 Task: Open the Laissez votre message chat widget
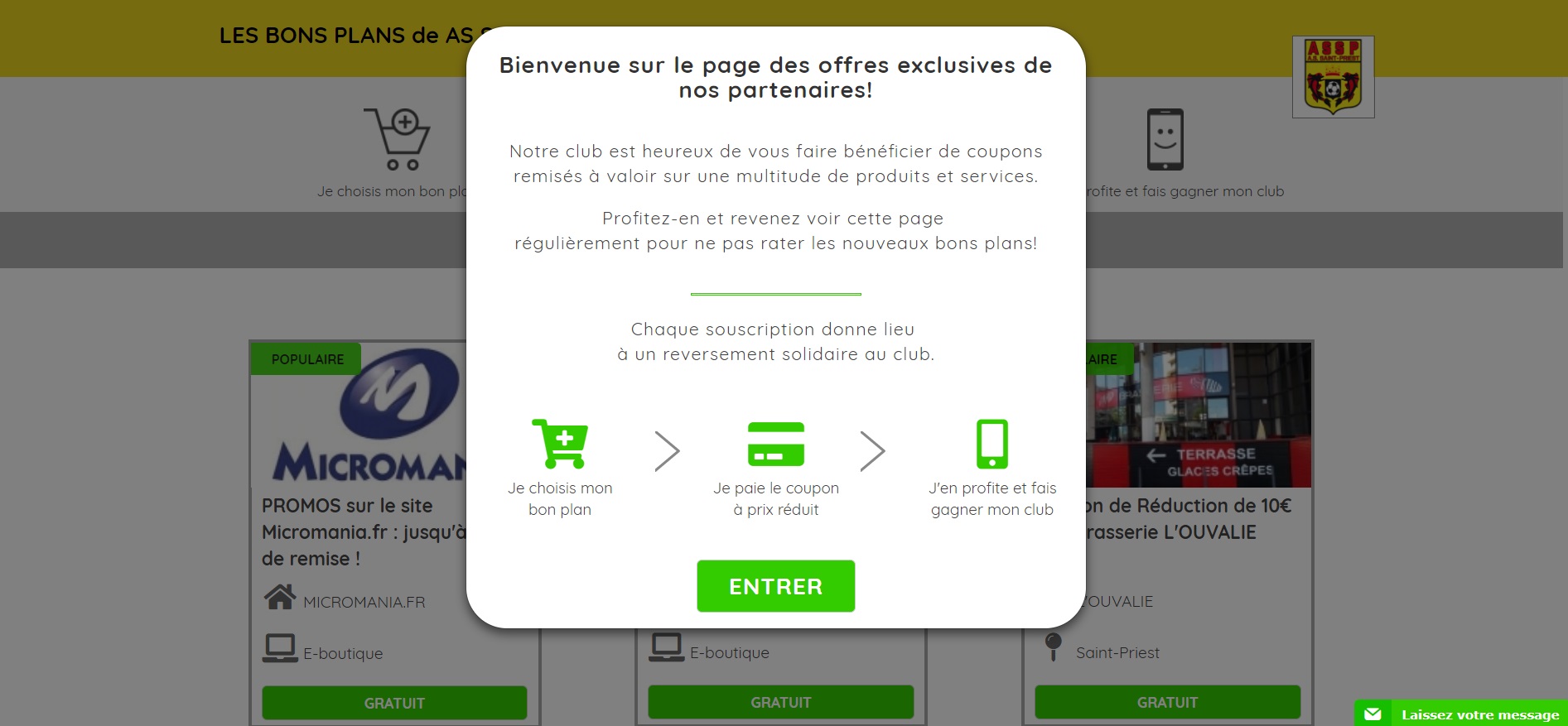(1462, 714)
